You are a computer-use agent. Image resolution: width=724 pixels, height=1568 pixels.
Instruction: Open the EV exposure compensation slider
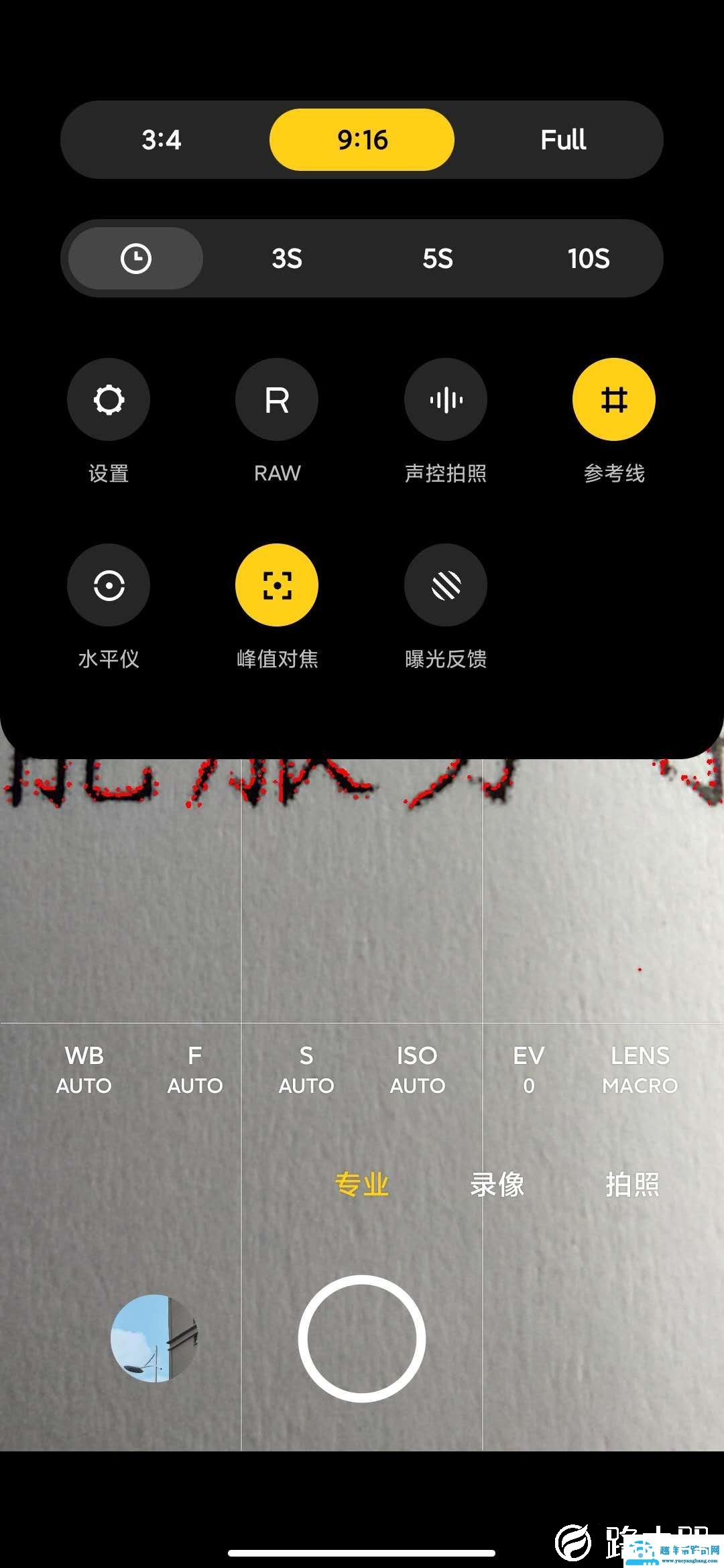point(529,1069)
